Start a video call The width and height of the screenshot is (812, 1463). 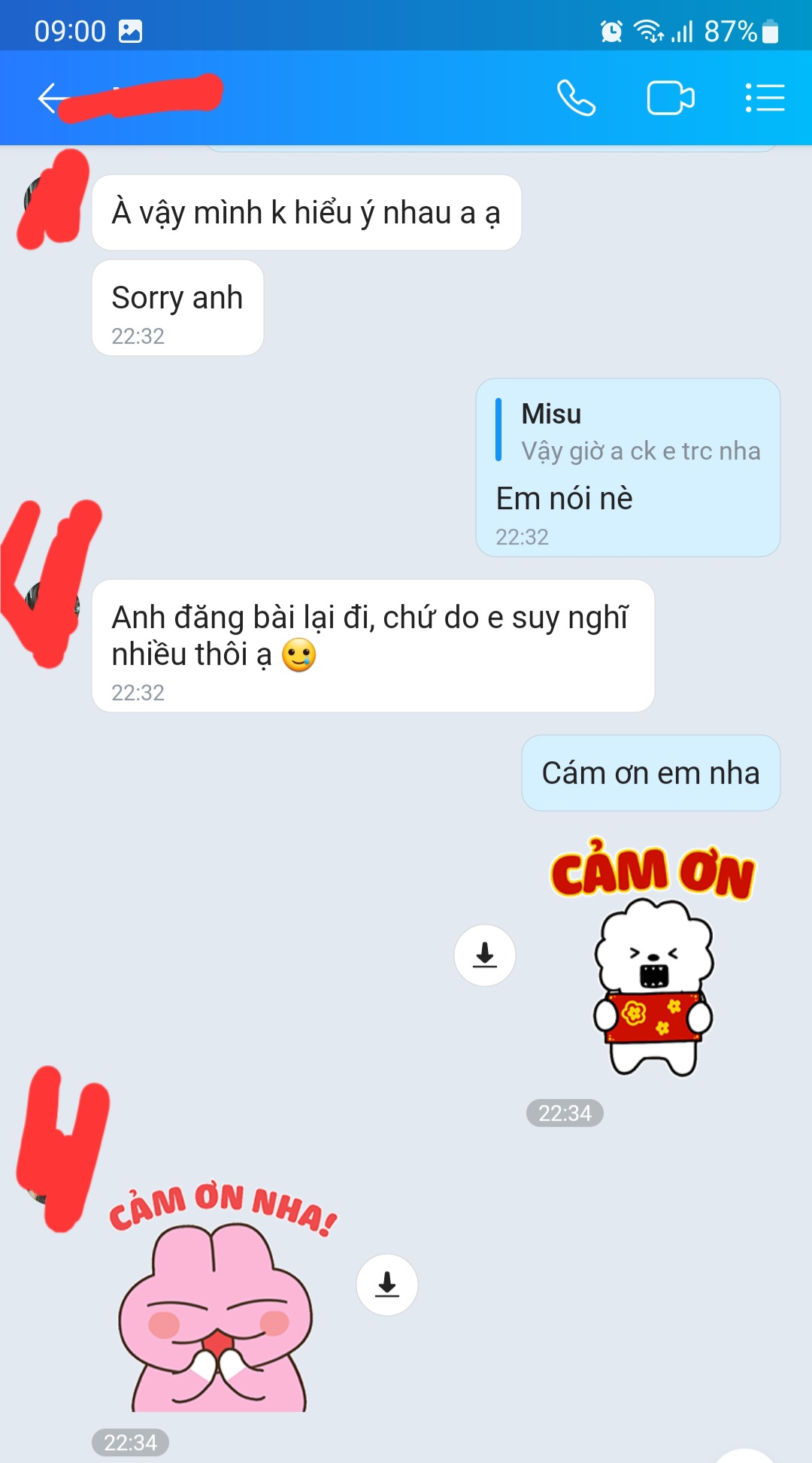(x=670, y=98)
